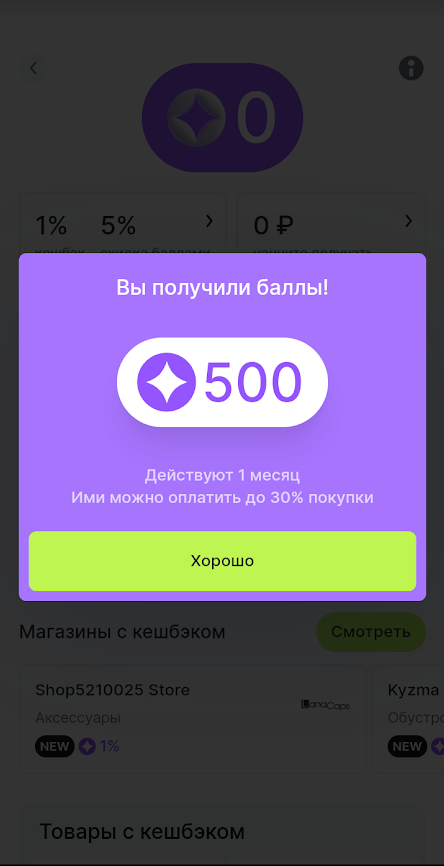Viewport: 444px width, 866px height.
Task: Open the 1% cashback and 5% discount card
Action: 123,223
